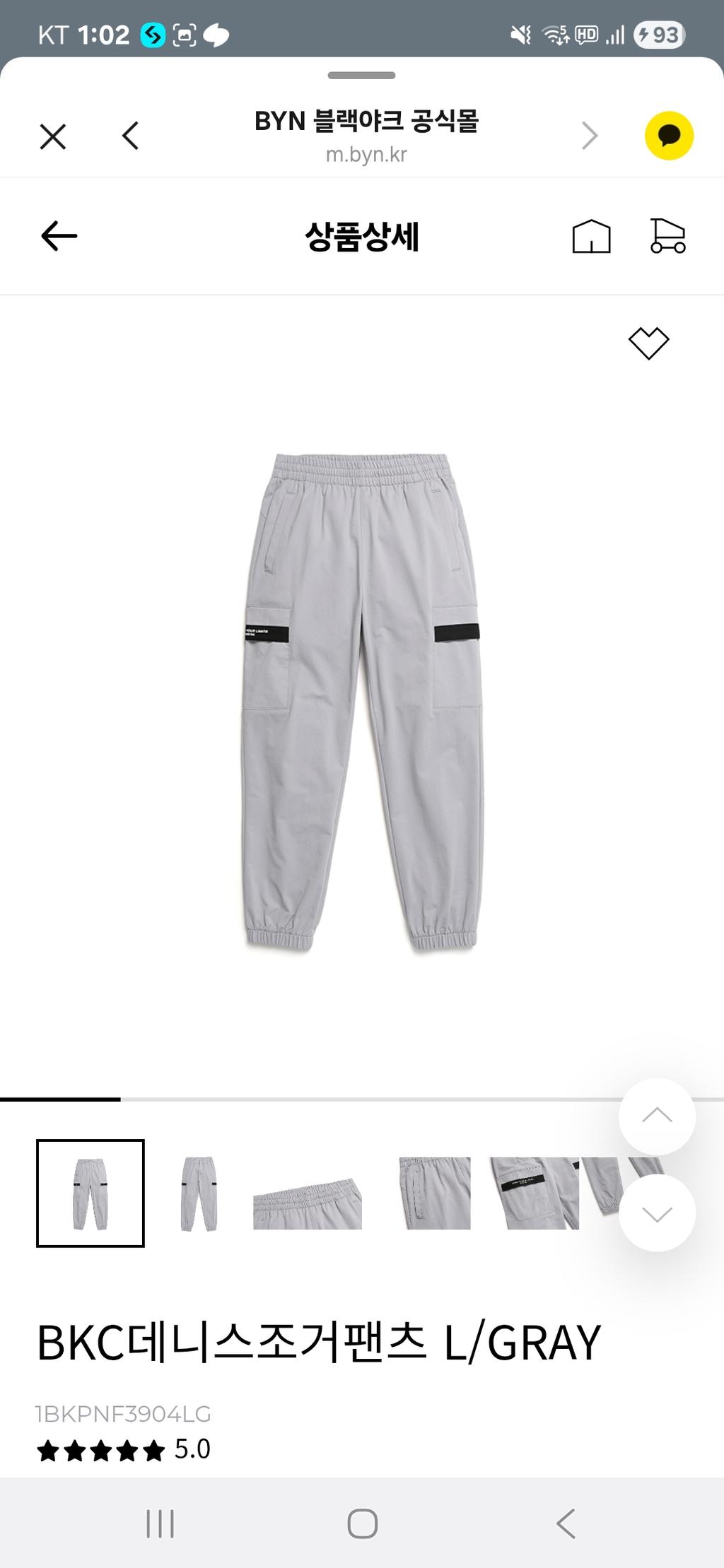Close the in-app browser with X
The width and height of the screenshot is (724, 1568).
(x=53, y=136)
